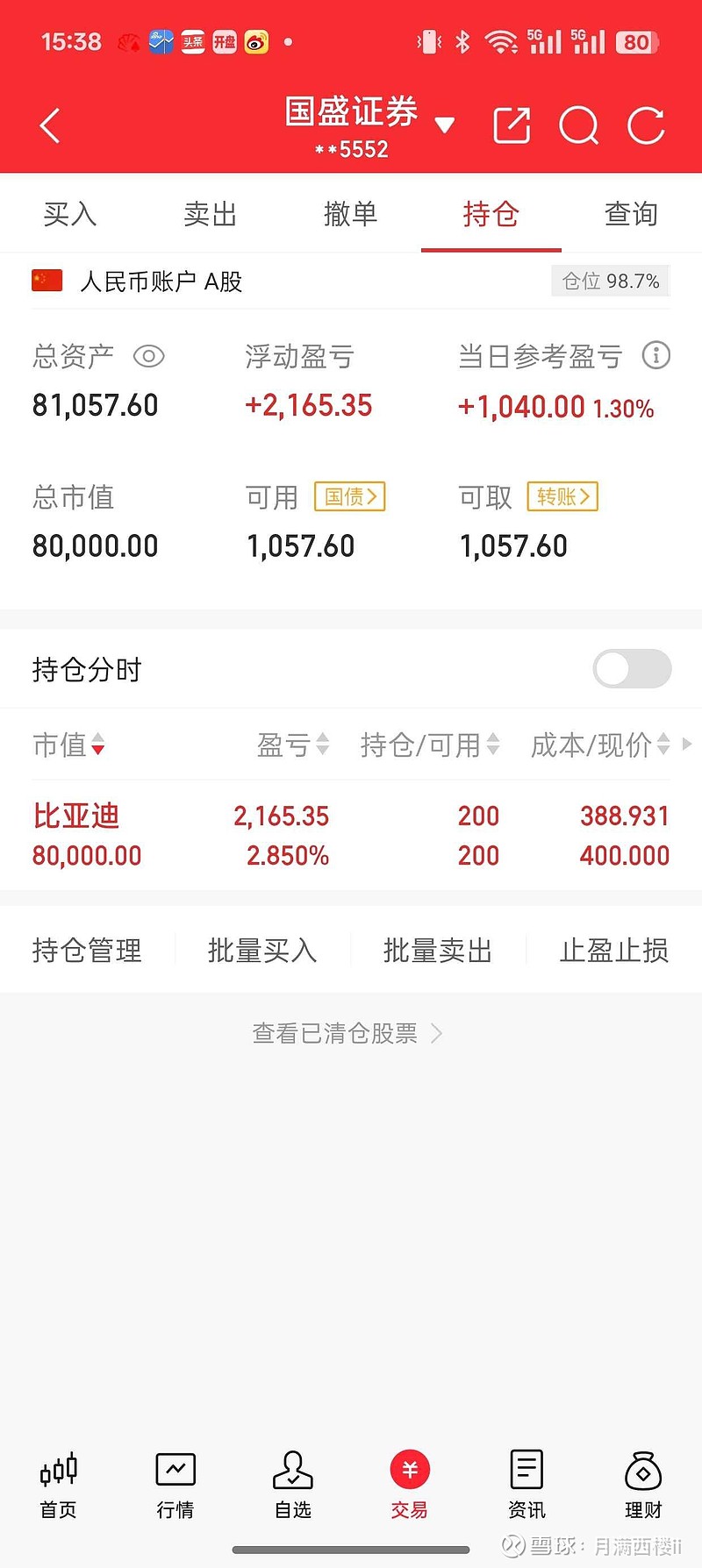Sort holdings by 盈亏
Screen dimensions: 702x1568
click(x=293, y=745)
